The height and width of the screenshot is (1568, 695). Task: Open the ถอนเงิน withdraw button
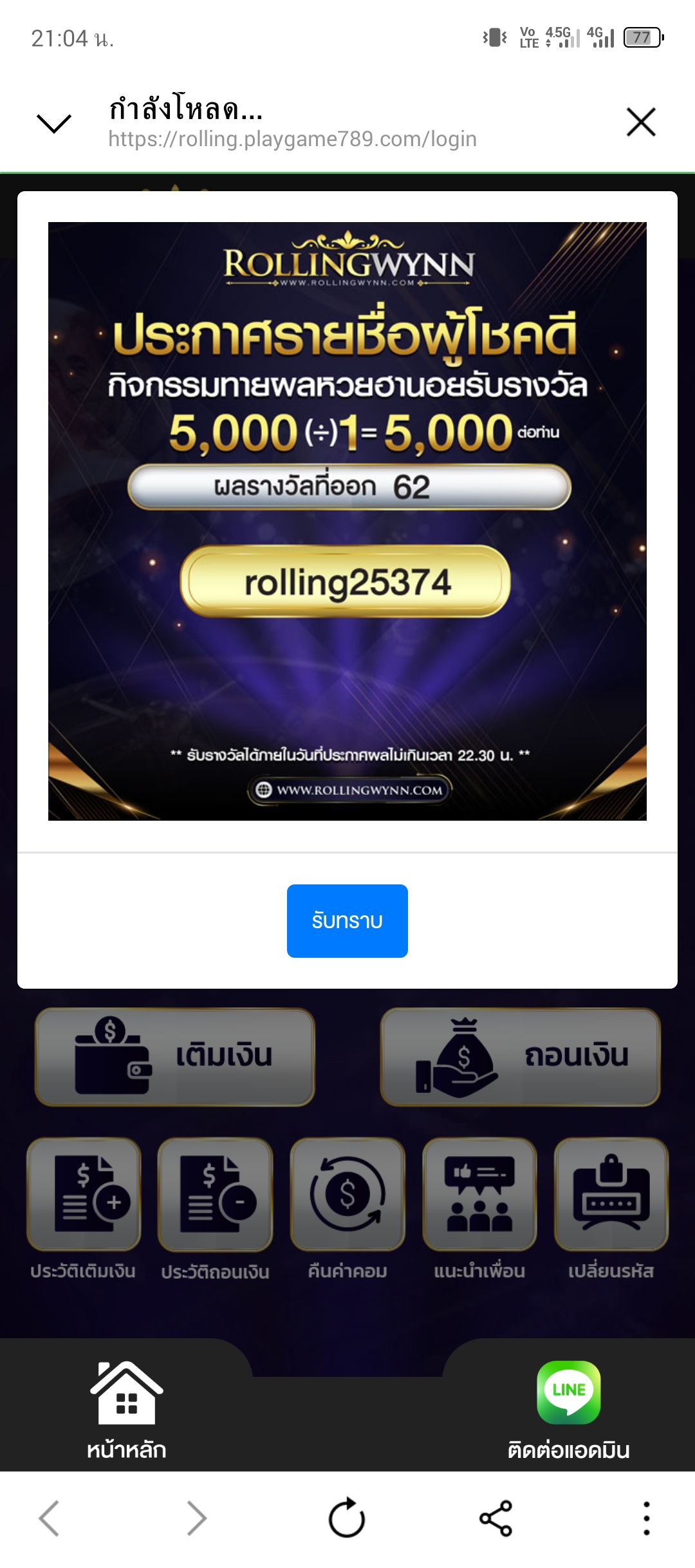pos(521,1057)
